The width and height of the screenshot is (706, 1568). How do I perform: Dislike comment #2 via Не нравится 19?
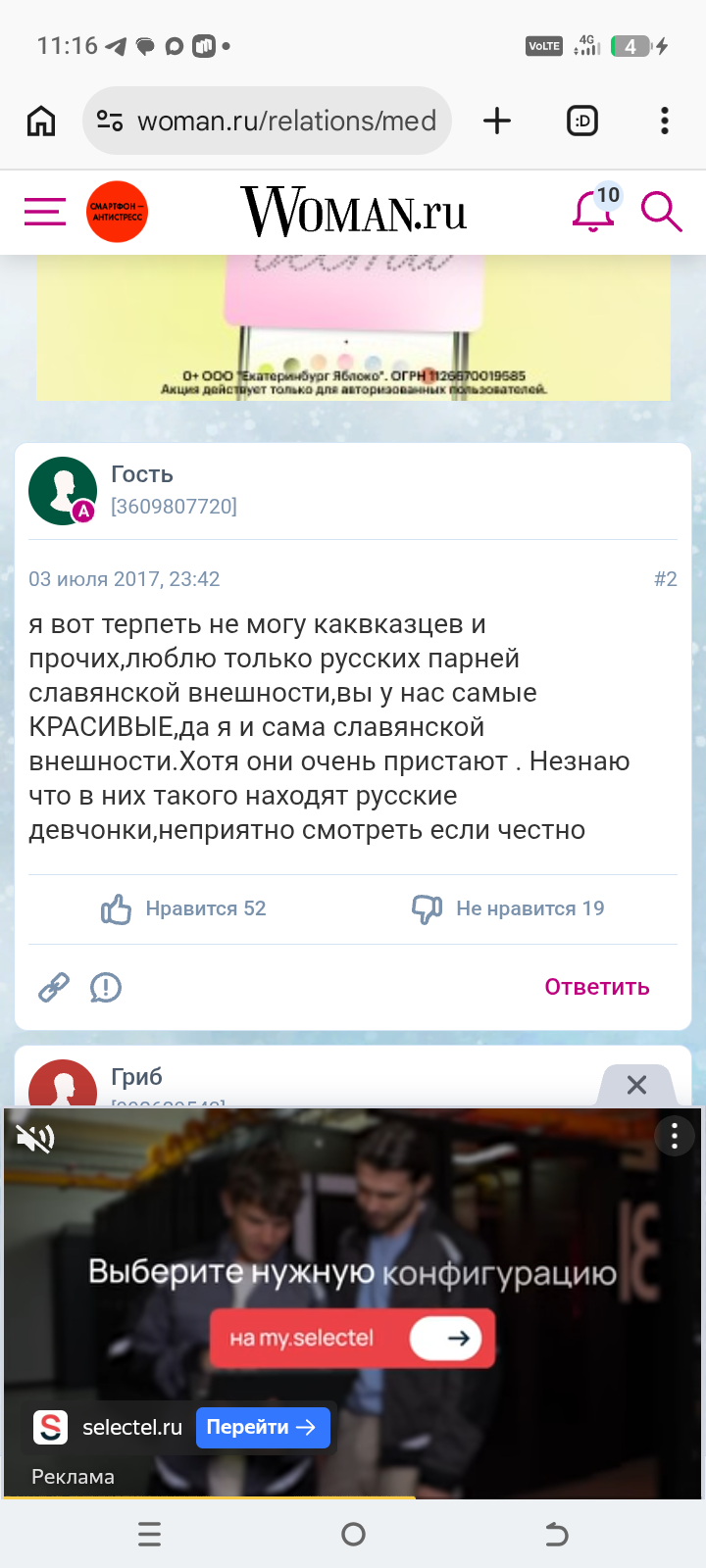[x=508, y=908]
